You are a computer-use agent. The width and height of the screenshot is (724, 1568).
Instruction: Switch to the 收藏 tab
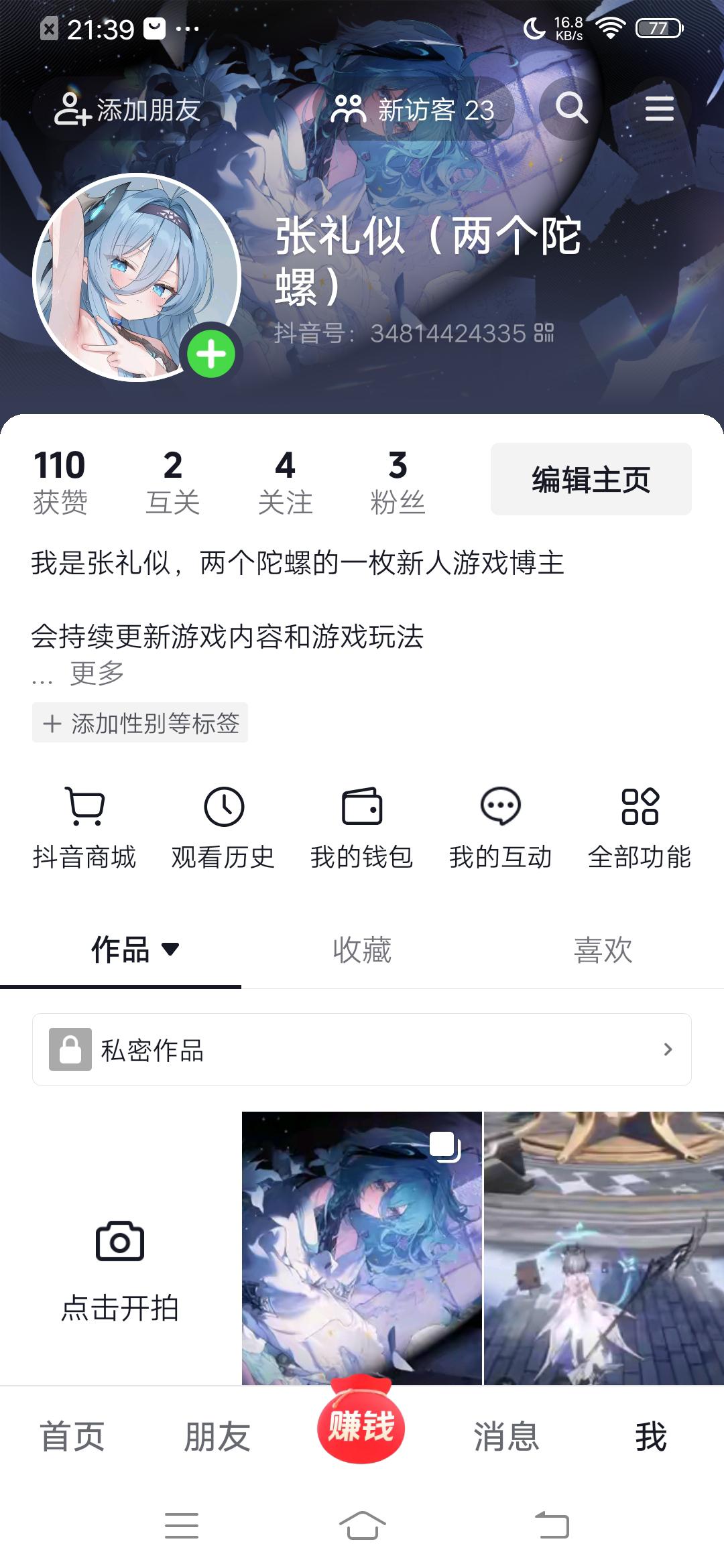click(362, 950)
